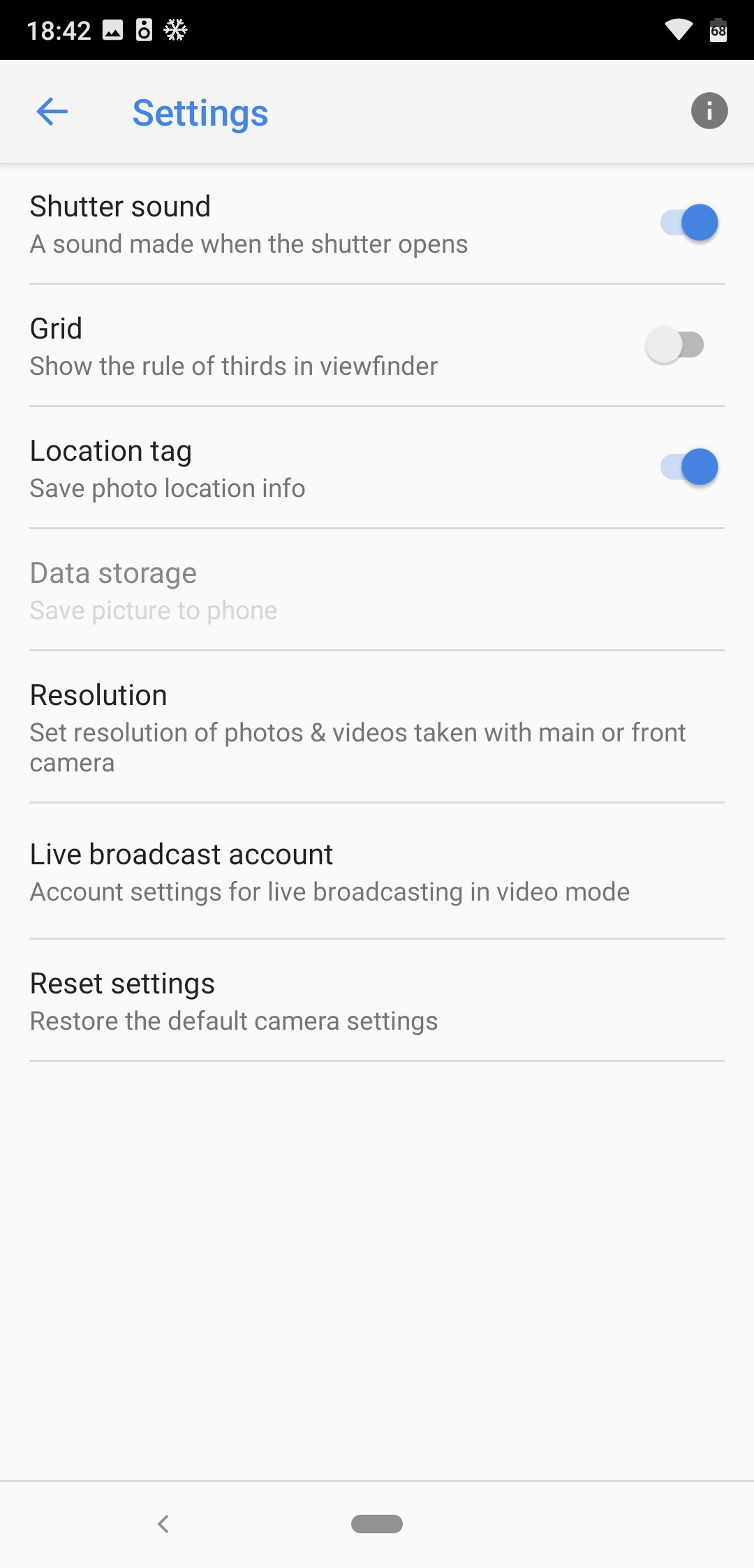Tap the home pill in navigation bar
This screenshot has width=754, height=1568.
coord(377,1524)
